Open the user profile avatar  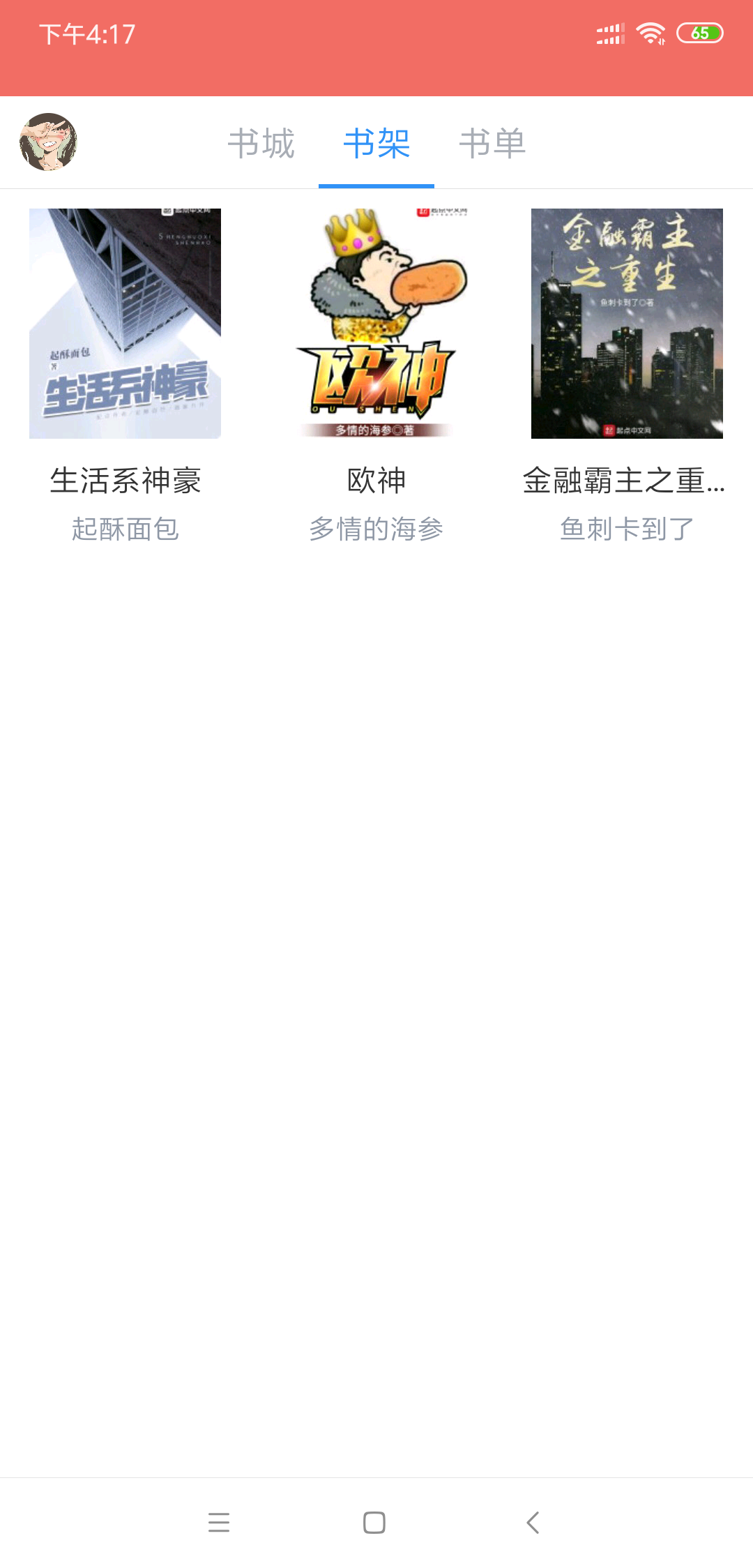click(x=47, y=142)
